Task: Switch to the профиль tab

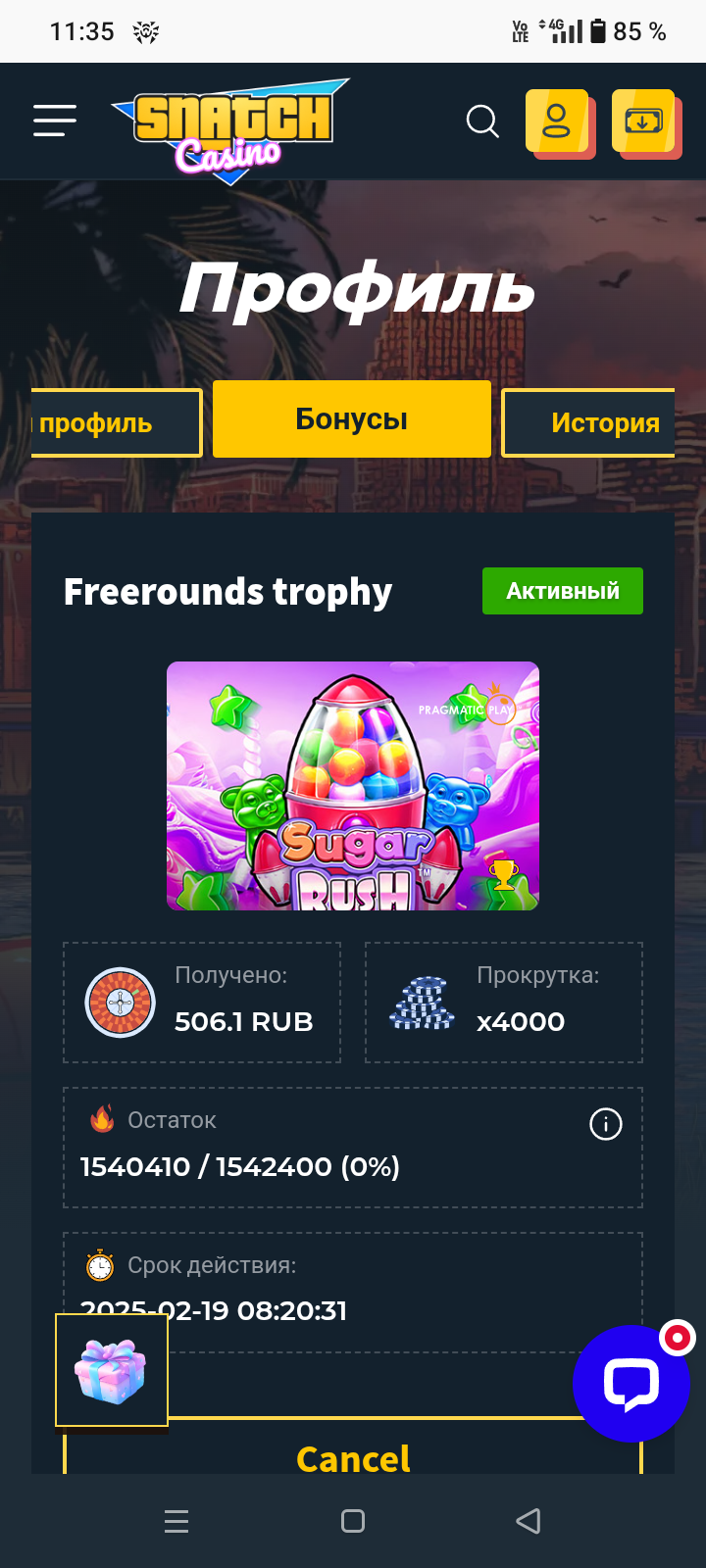Action: (x=116, y=423)
